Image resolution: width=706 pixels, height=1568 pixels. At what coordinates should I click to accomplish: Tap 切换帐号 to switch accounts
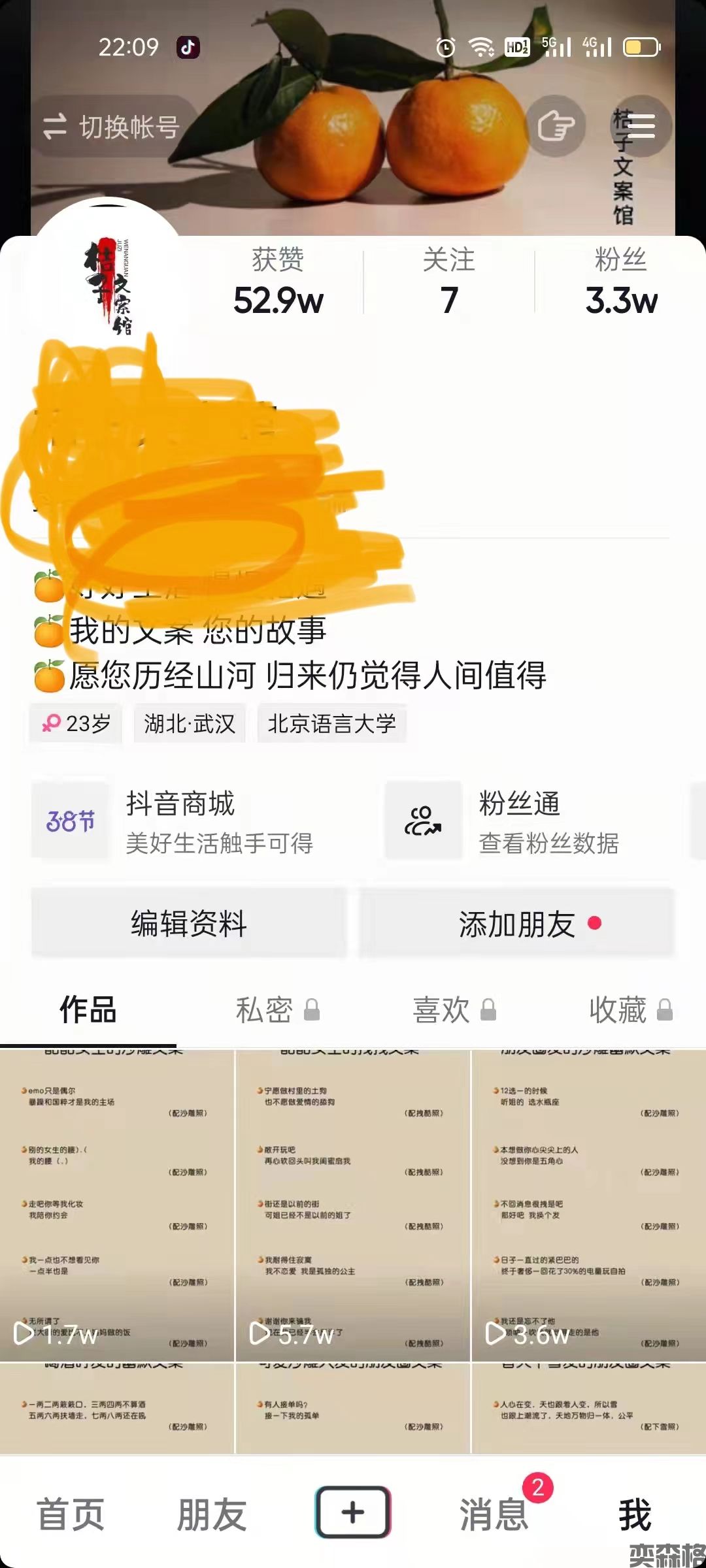click(112, 127)
